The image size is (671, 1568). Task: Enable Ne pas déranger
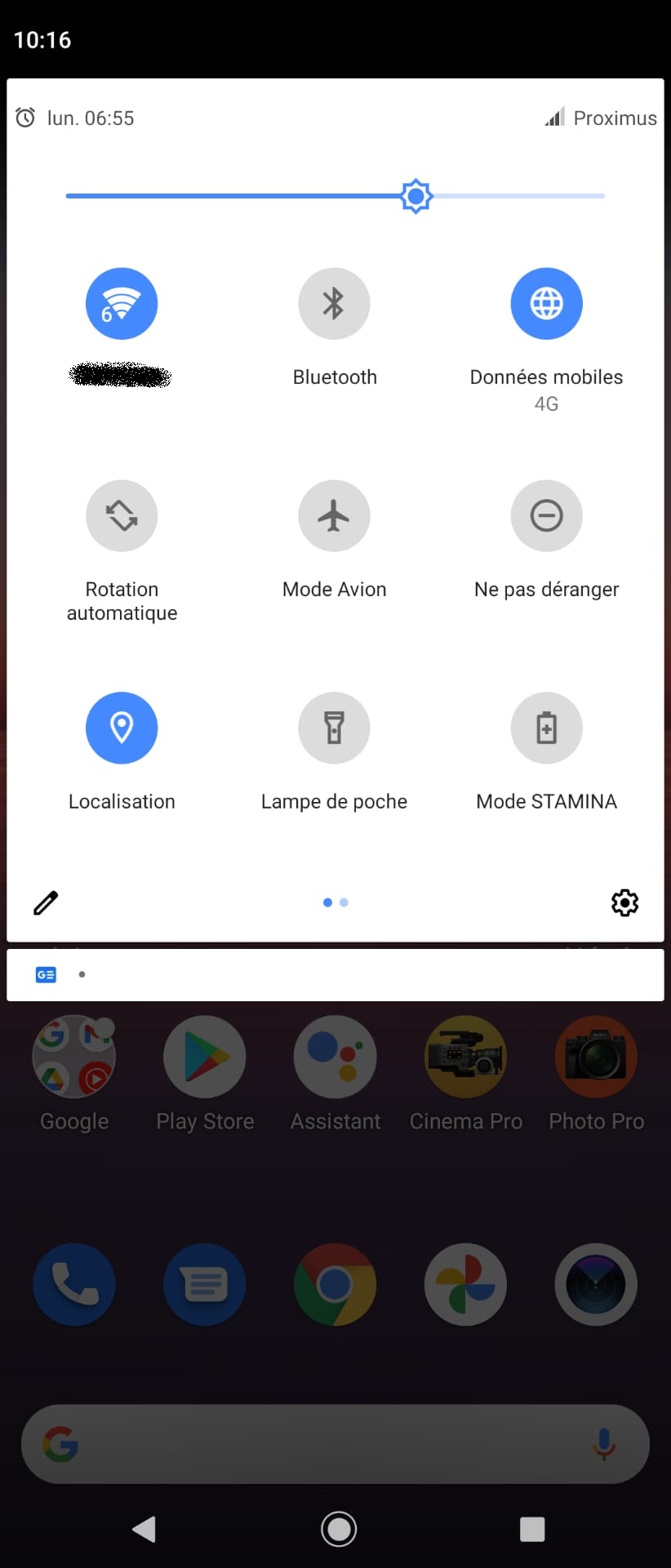[546, 516]
